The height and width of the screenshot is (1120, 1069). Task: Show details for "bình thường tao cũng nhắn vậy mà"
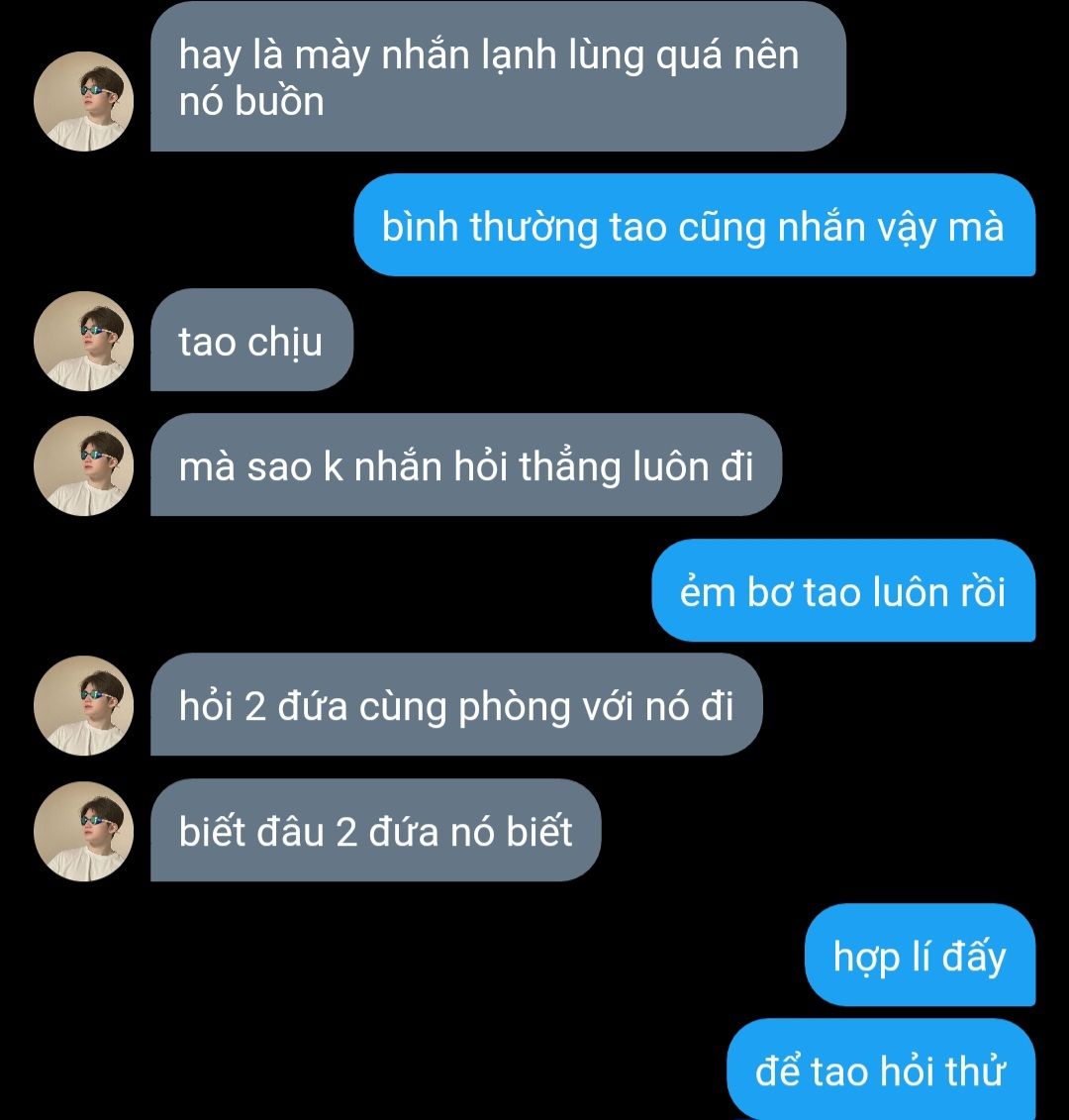click(x=693, y=227)
